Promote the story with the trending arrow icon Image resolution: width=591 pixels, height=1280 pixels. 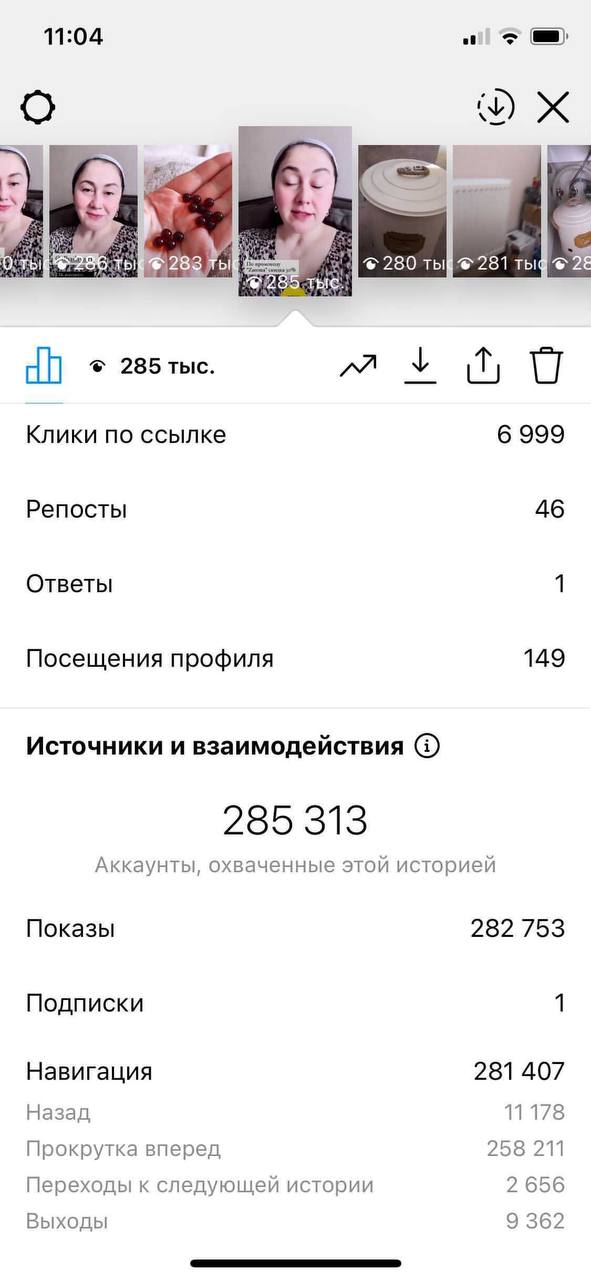point(358,367)
